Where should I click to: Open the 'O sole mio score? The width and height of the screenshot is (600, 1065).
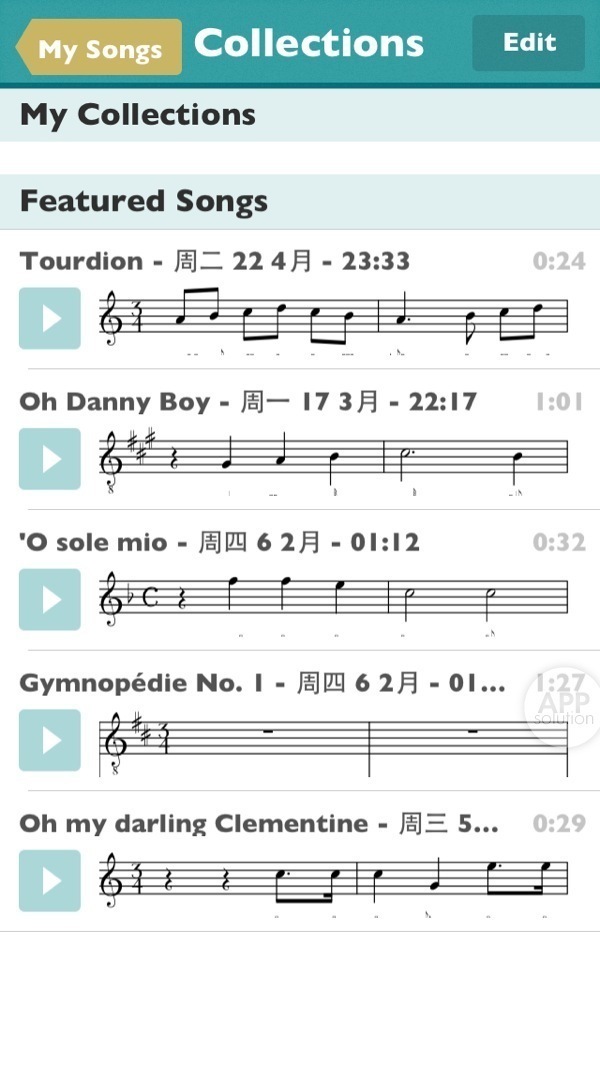pyautogui.click(x=335, y=600)
